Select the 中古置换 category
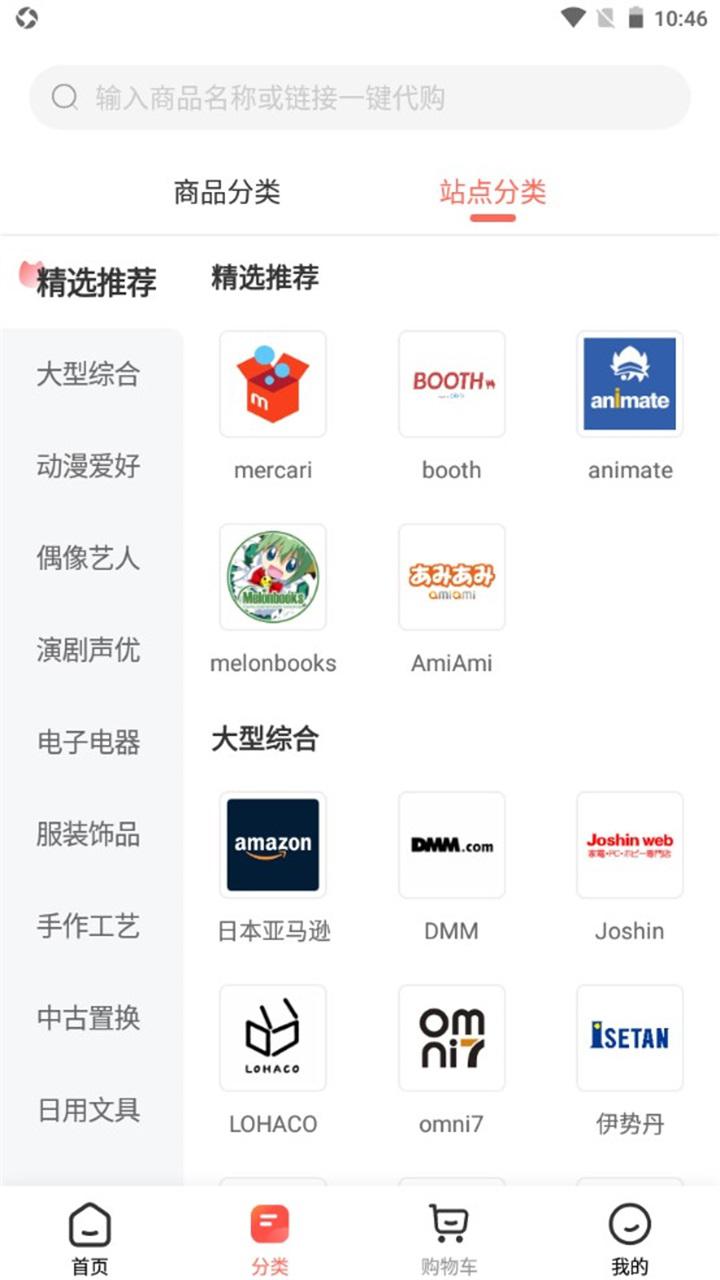Screen dimensions: 720x1280 [x=89, y=1018]
